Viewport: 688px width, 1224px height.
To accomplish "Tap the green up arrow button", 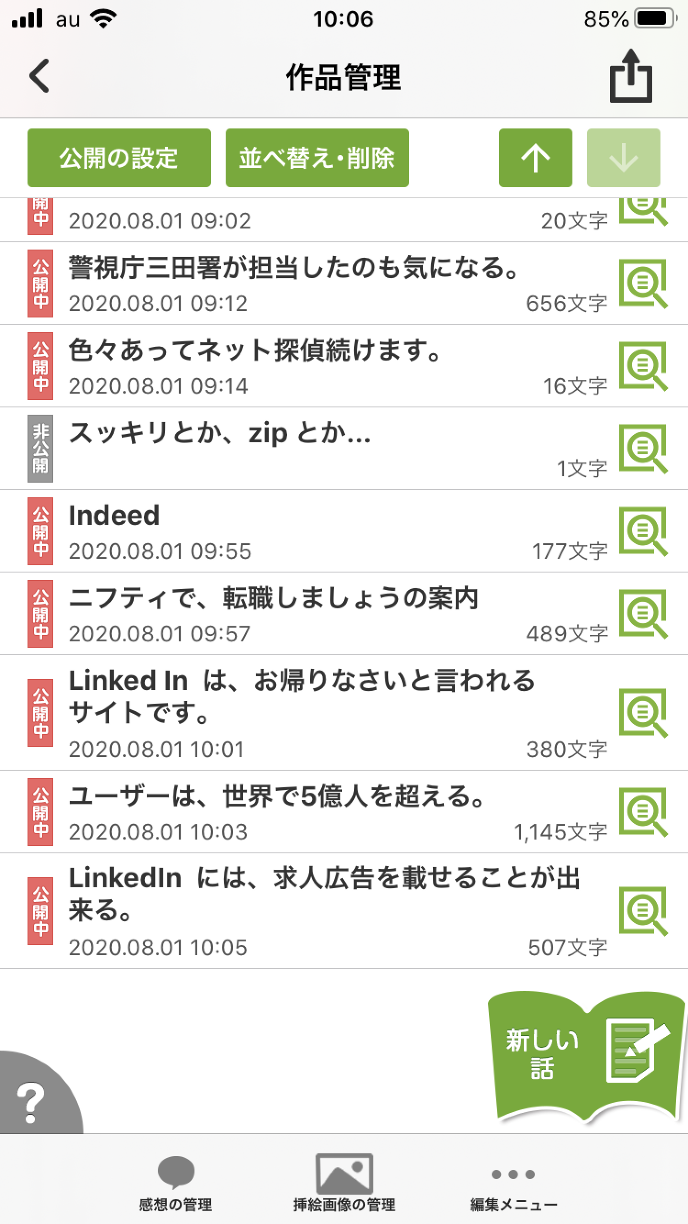I will (x=536, y=158).
